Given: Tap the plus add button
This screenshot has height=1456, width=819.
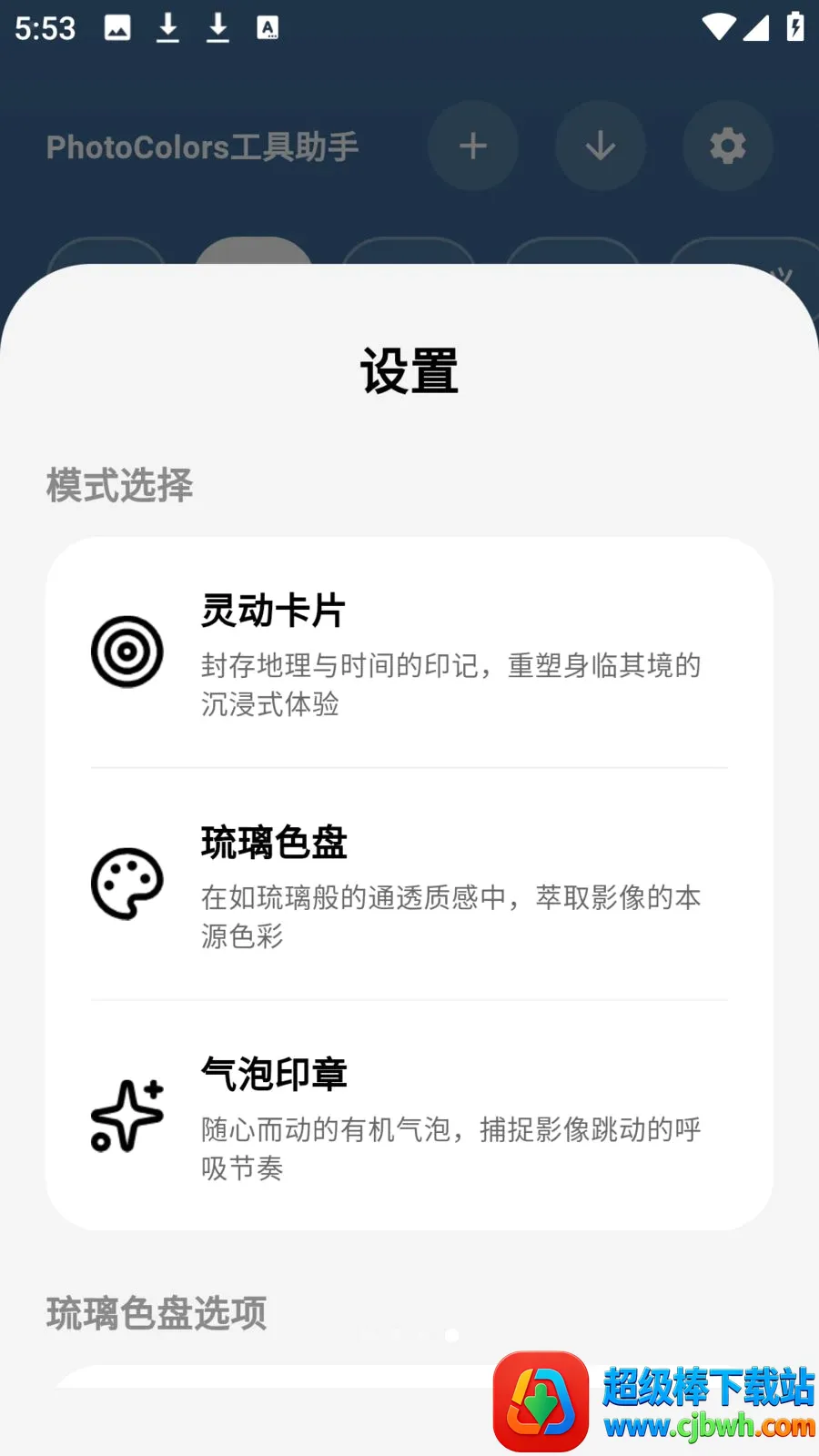Looking at the screenshot, I should [473, 147].
